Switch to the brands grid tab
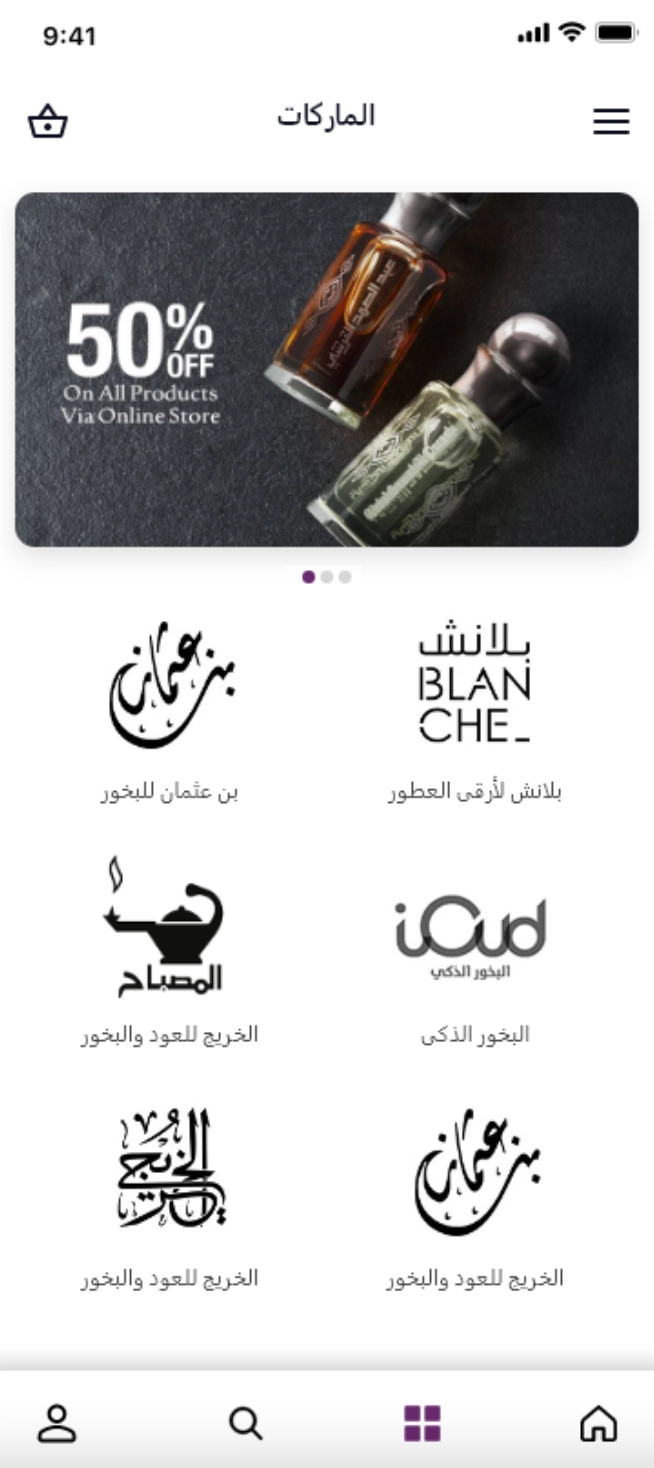Image resolution: width=654 pixels, height=1468 pixels. (x=422, y=1422)
